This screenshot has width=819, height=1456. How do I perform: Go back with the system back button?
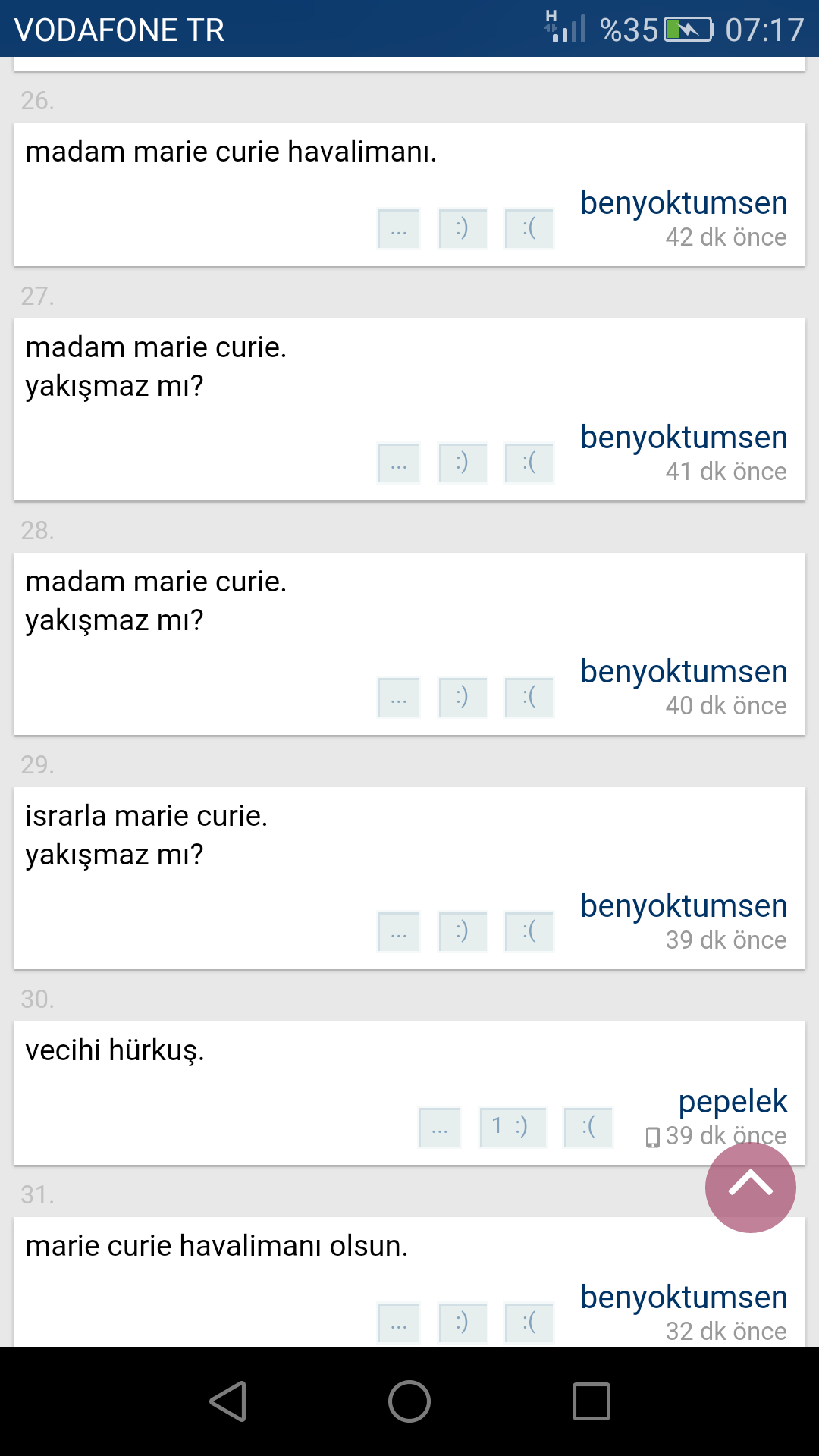tap(228, 1401)
